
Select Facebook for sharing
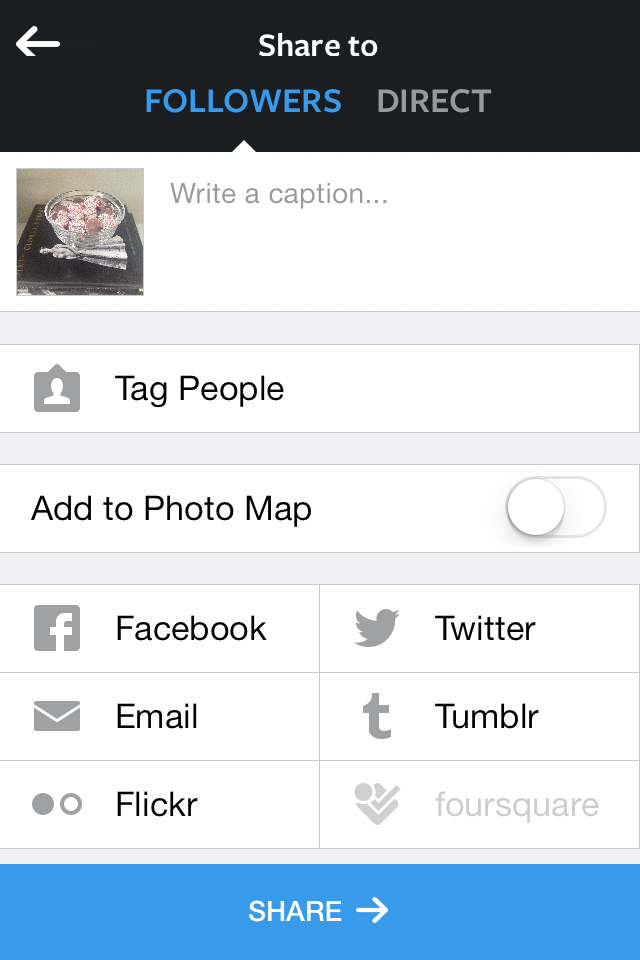pos(159,628)
